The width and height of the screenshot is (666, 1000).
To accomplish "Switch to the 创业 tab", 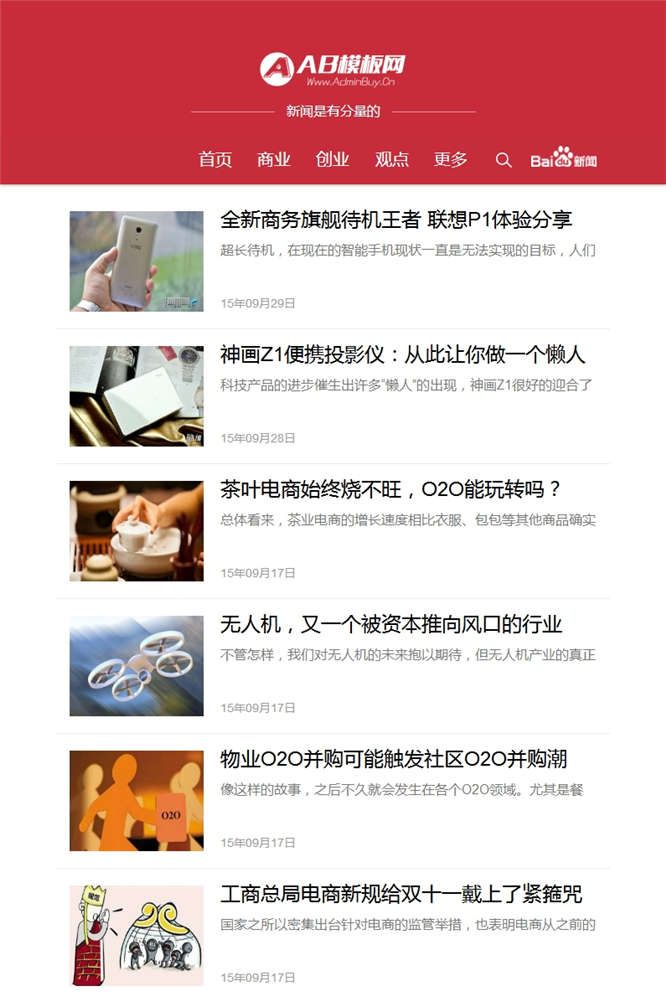I will point(333,160).
